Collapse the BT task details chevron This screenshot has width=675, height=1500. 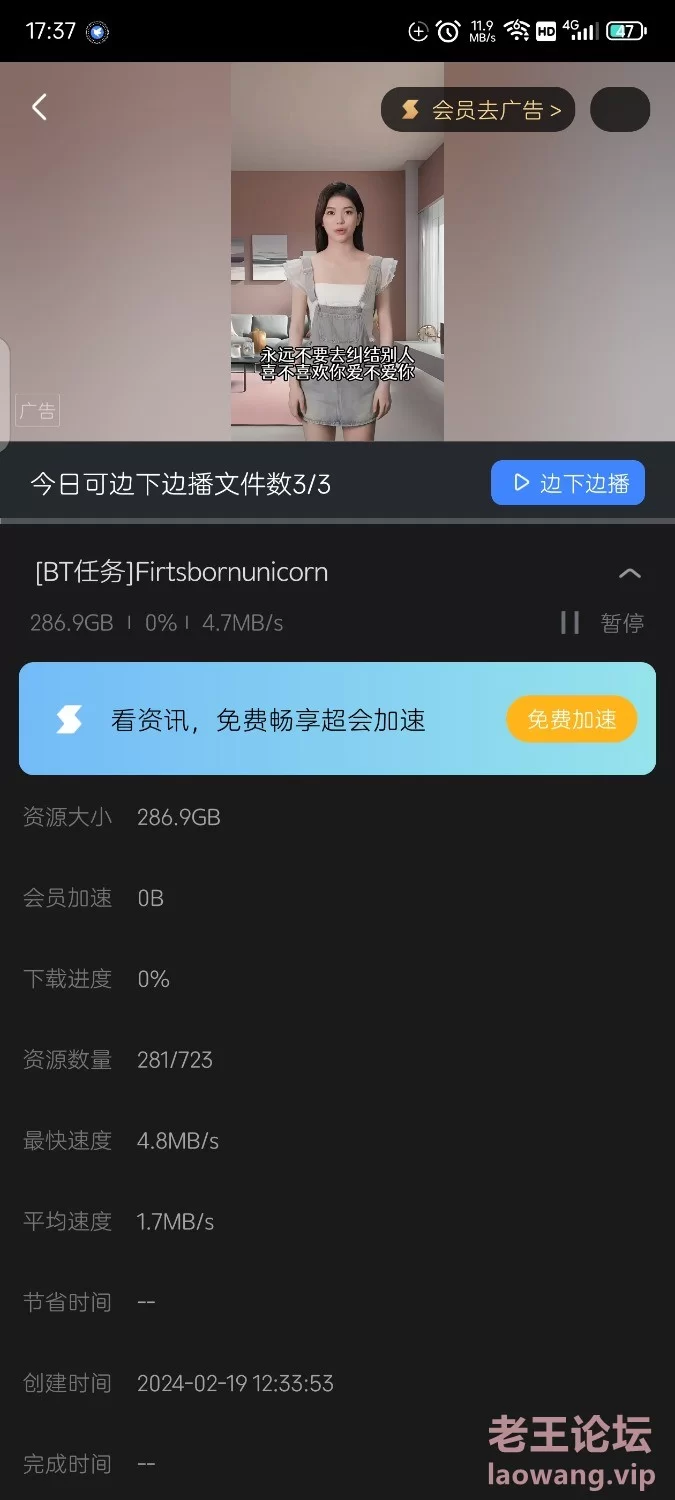(x=629, y=573)
